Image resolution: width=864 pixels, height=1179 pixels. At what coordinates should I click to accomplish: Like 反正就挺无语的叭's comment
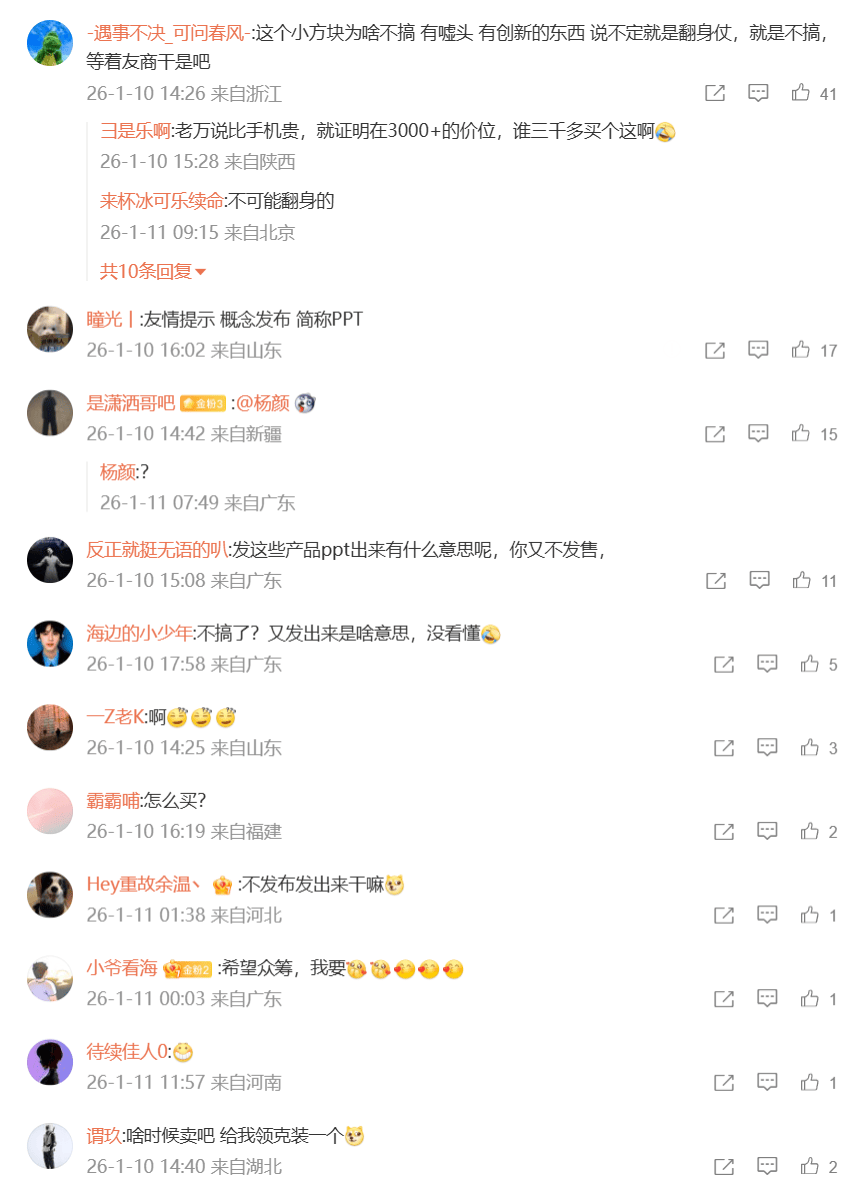801,580
